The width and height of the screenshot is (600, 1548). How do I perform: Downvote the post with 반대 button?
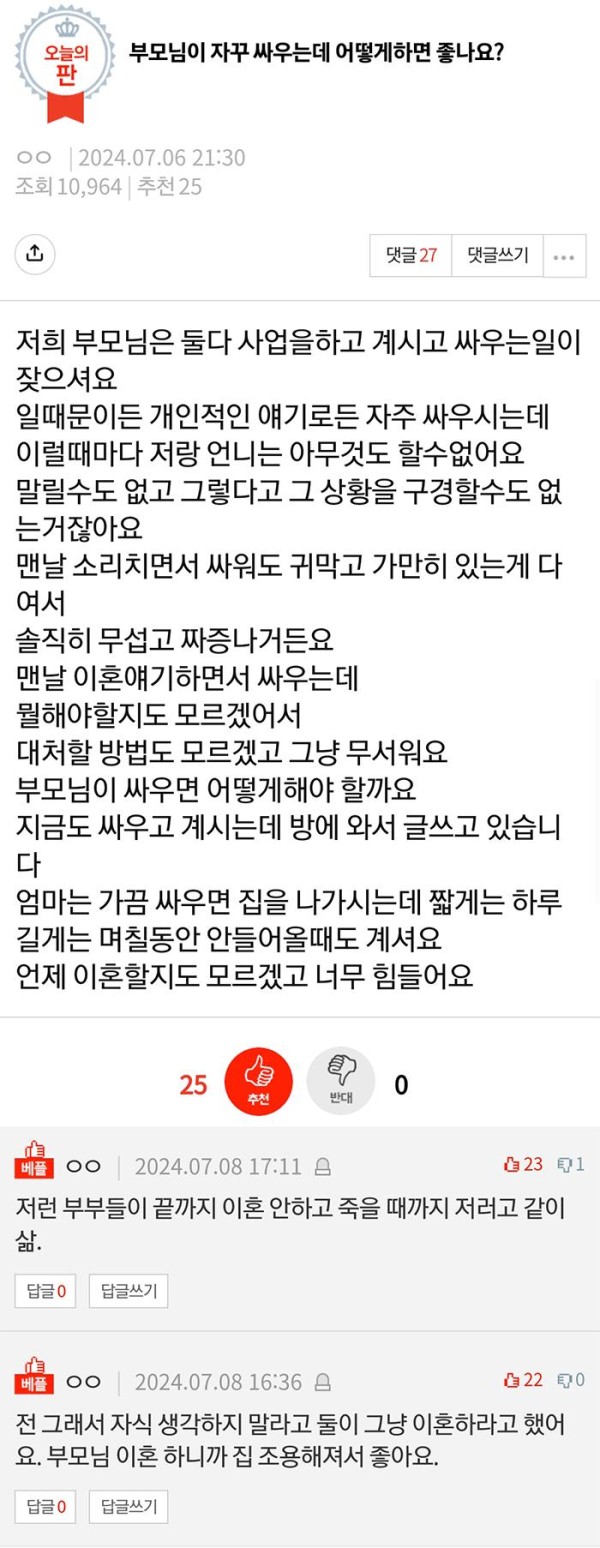coord(340,1083)
